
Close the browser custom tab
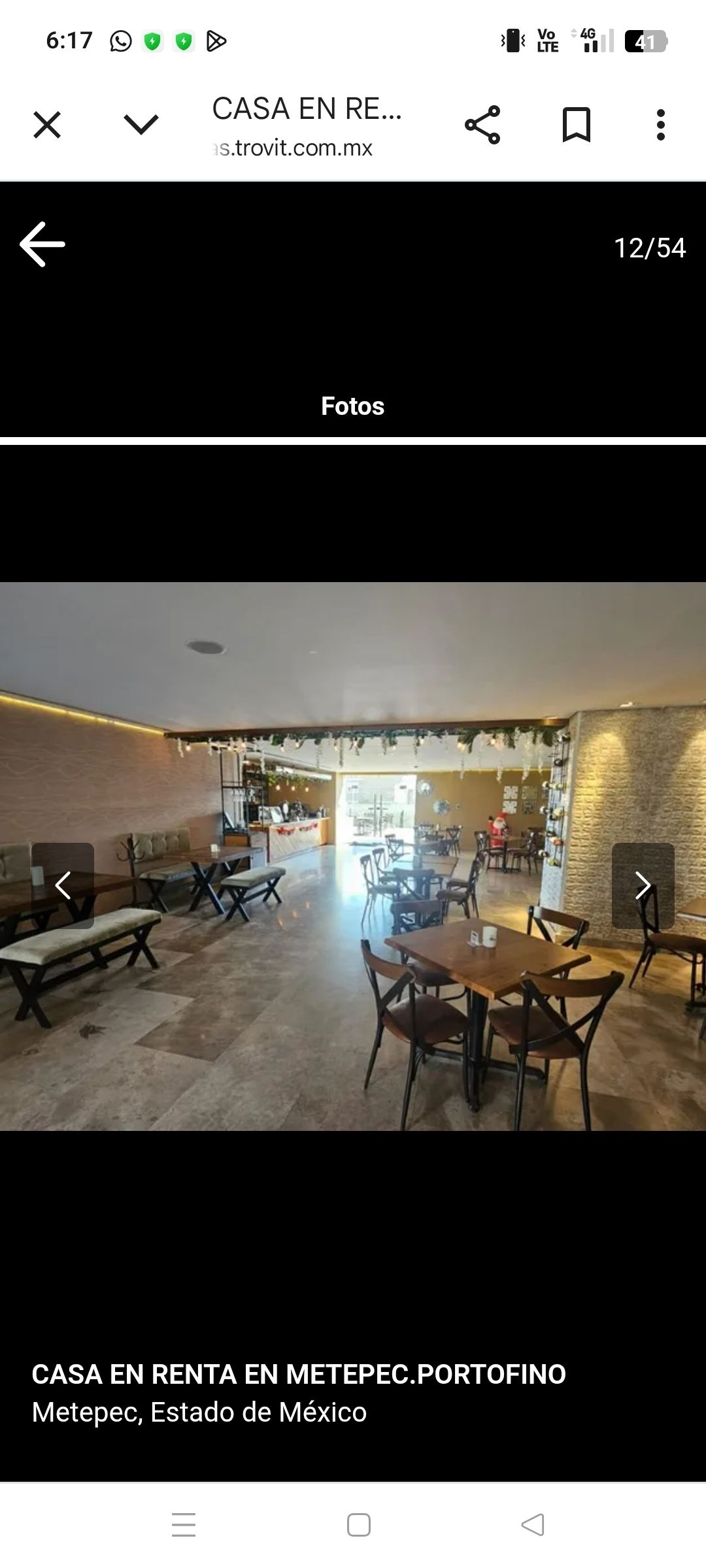tap(47, 125)
